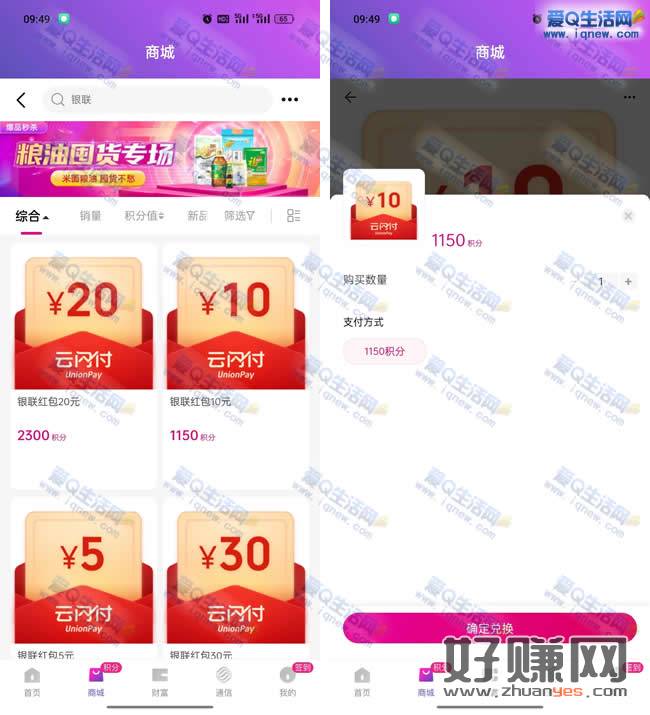Confirm the exchange with 确定兑换
This screenshot has width=650, height=715.
click(x=490, y=628)
